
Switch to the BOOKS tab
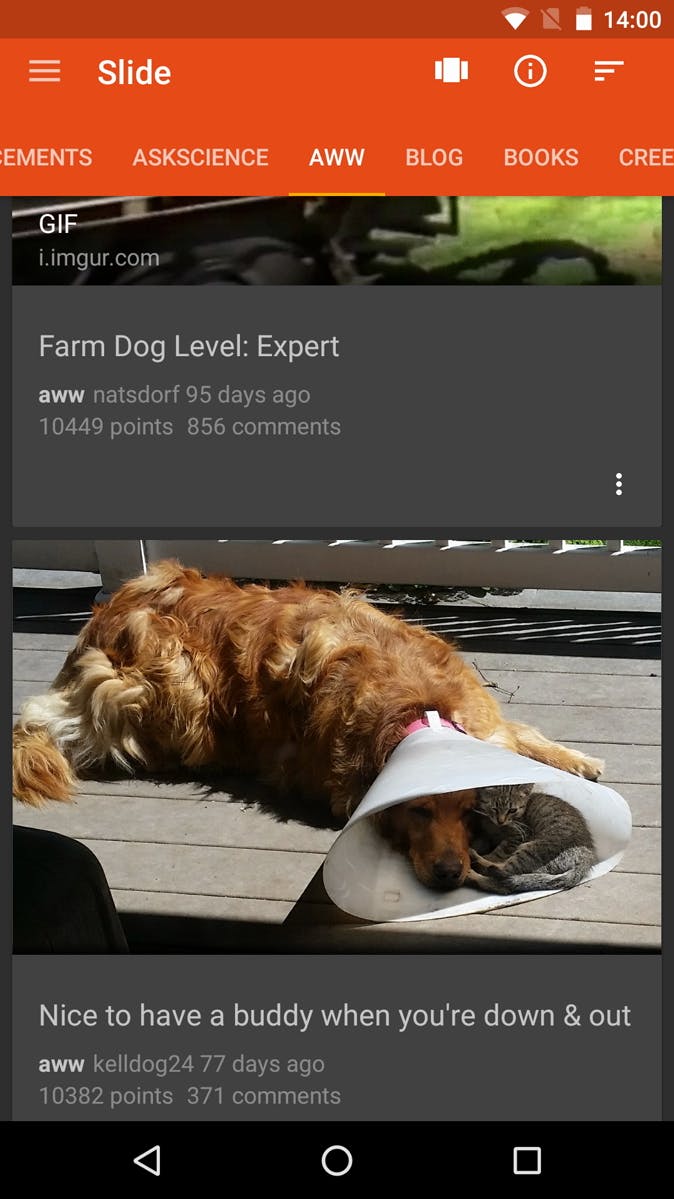tap(541, 157)
